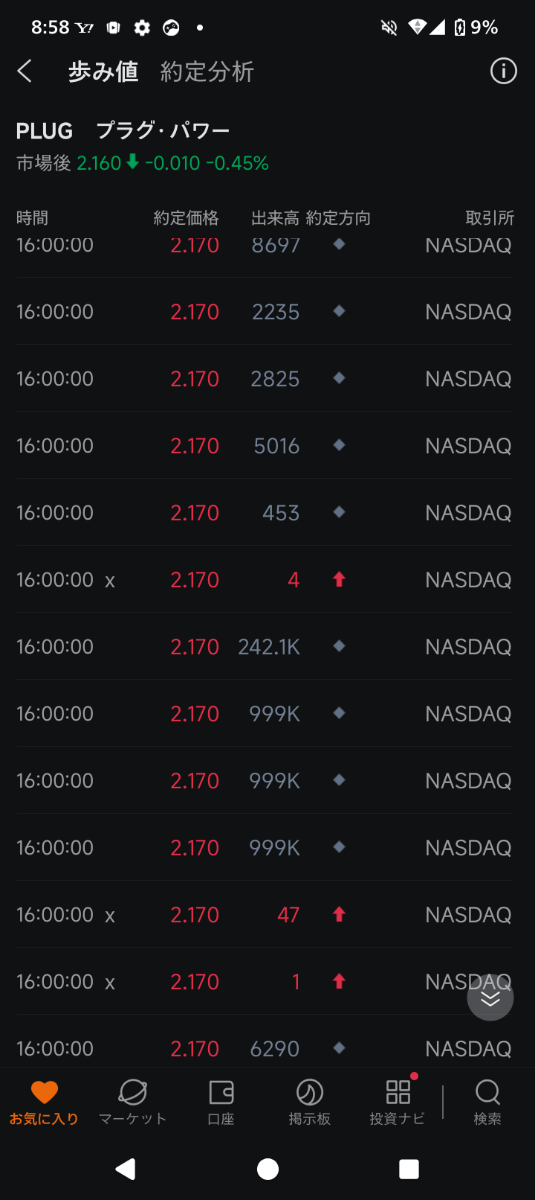Open the 投資ナビ tab
Image resolution: width=535 pixels, height=1200 pixels.
click(398, 1103)
